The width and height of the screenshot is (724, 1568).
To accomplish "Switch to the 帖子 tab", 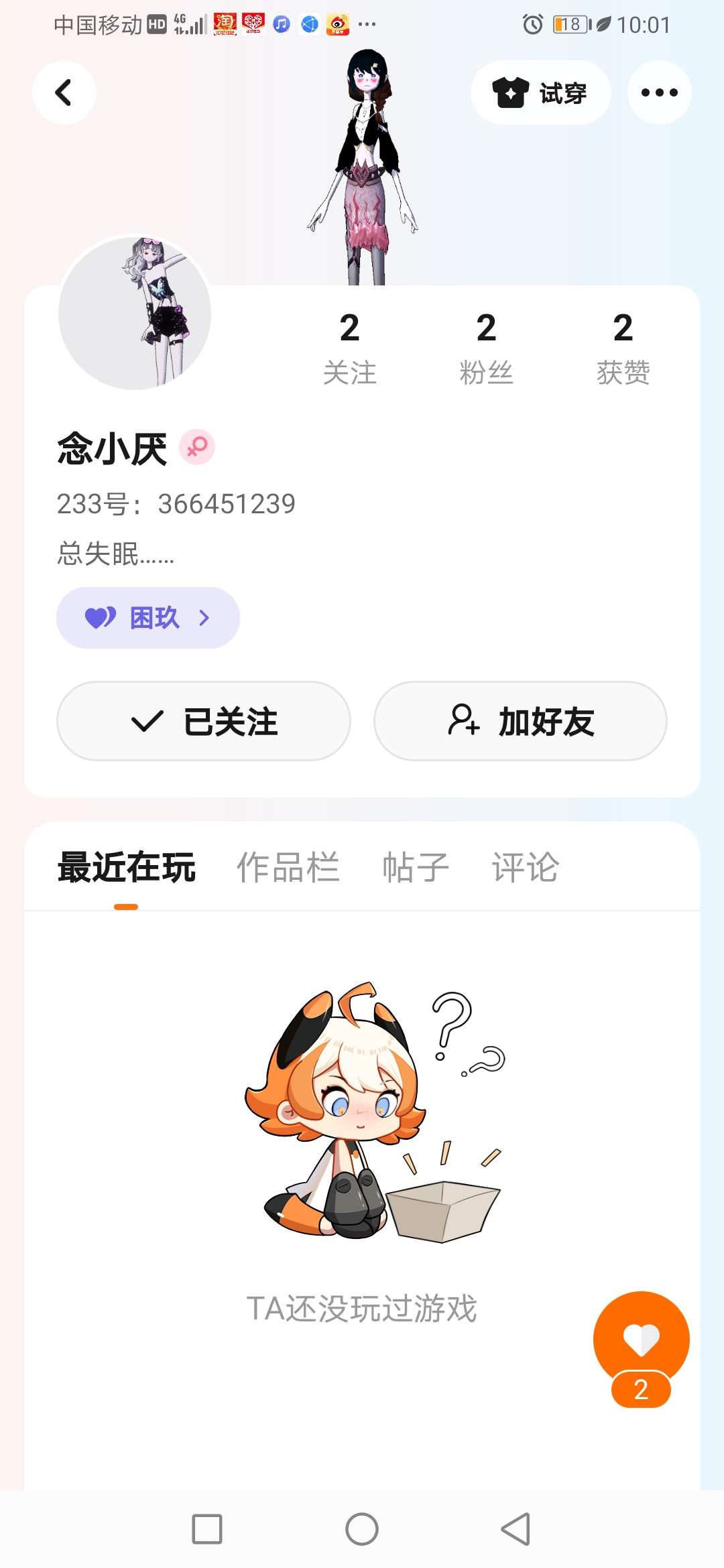I will [x=416, y=867].
